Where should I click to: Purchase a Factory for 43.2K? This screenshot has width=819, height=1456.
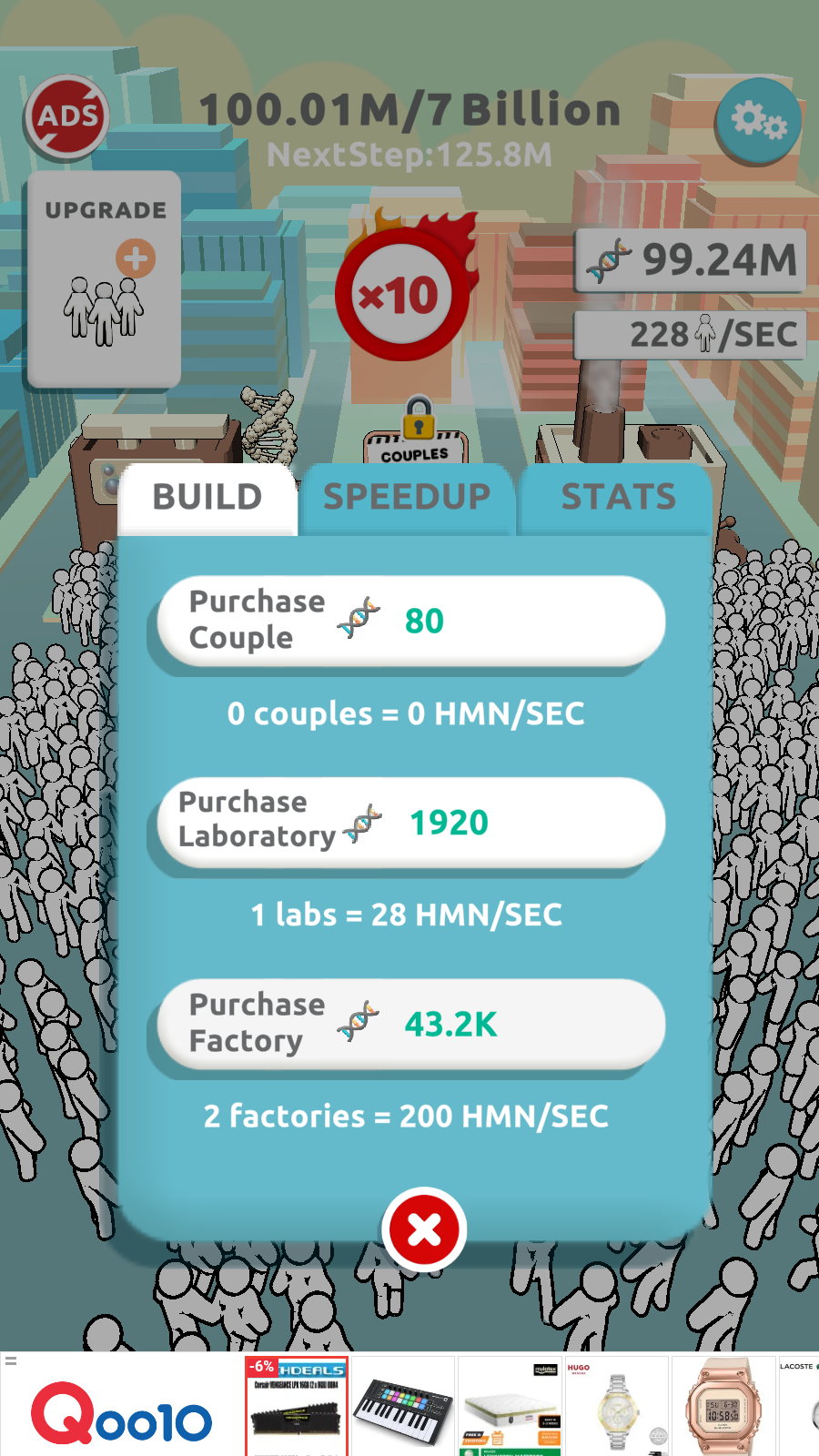(x=410, y=1024)
